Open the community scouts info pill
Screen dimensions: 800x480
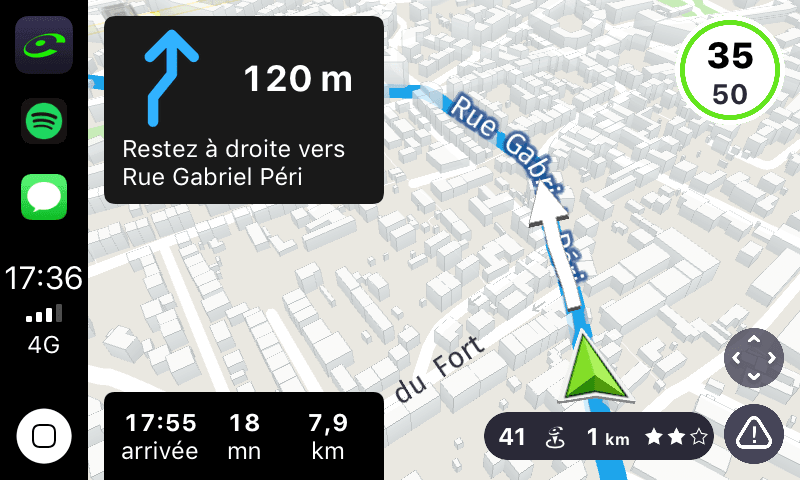click(x=598, y=436)
